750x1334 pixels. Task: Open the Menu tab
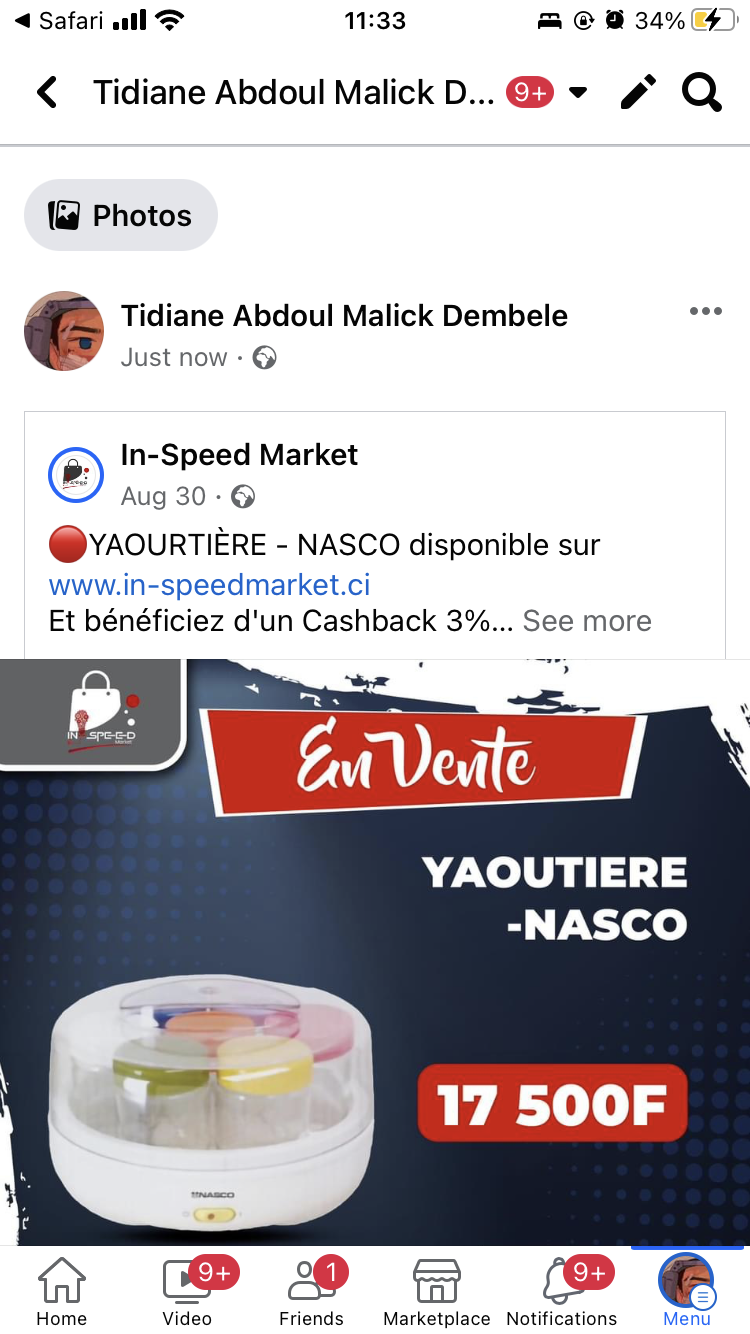686,1291
